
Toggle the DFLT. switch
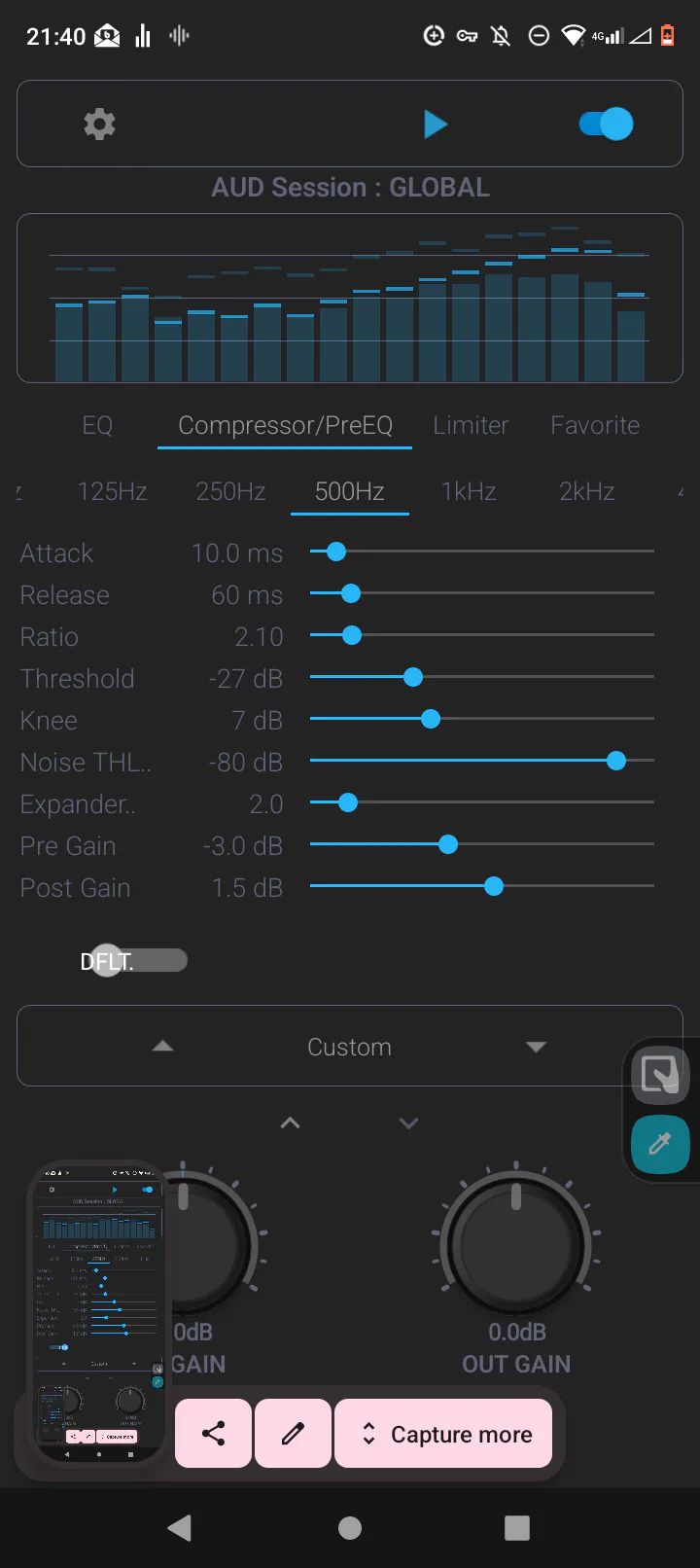136,961
